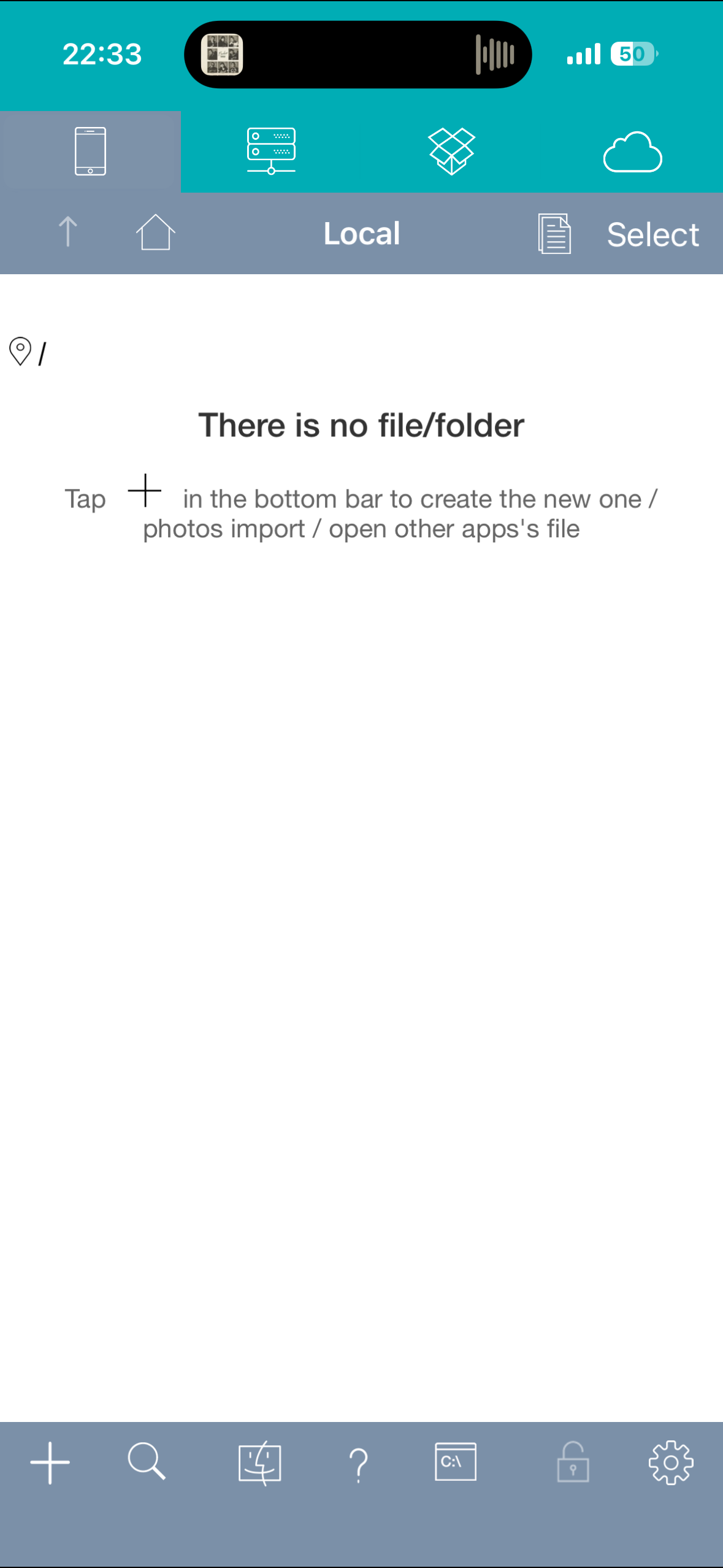Add a new file or folder
The image size is (723, 1568).
point(50,1463)
